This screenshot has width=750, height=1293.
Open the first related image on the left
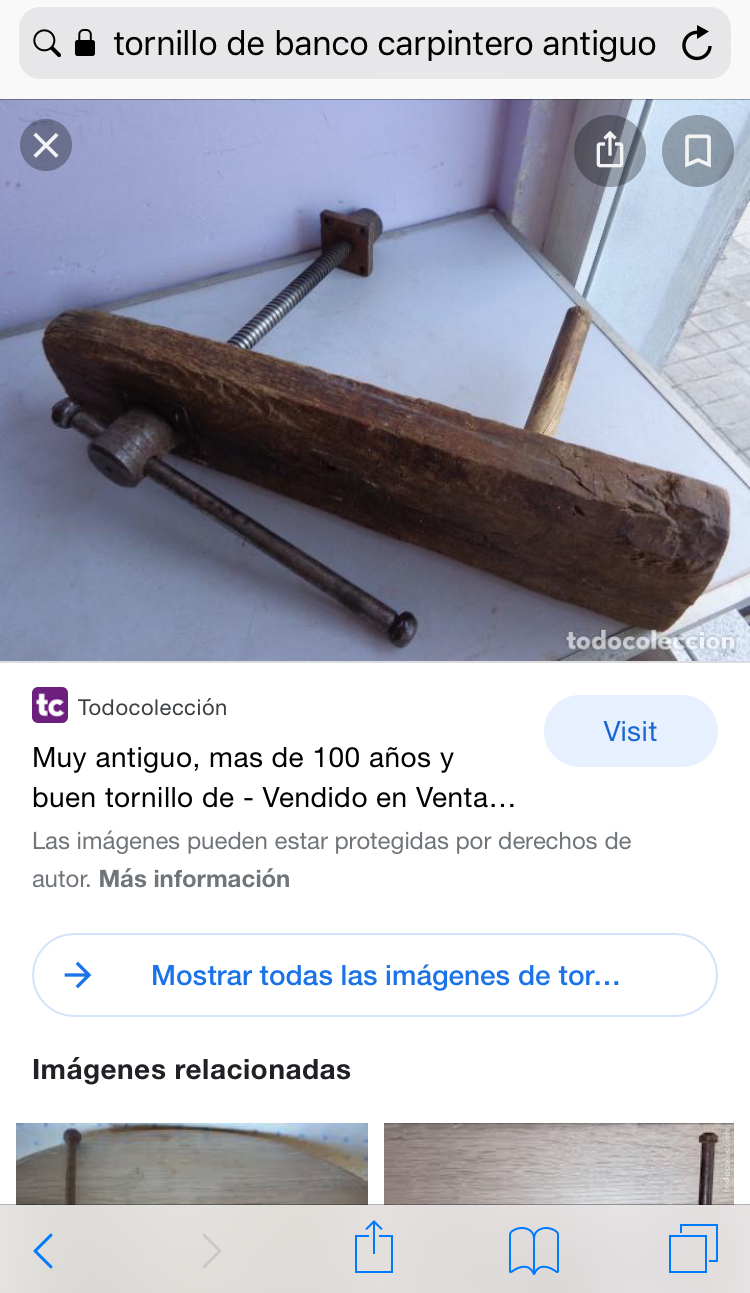(x=192, y=1163)
